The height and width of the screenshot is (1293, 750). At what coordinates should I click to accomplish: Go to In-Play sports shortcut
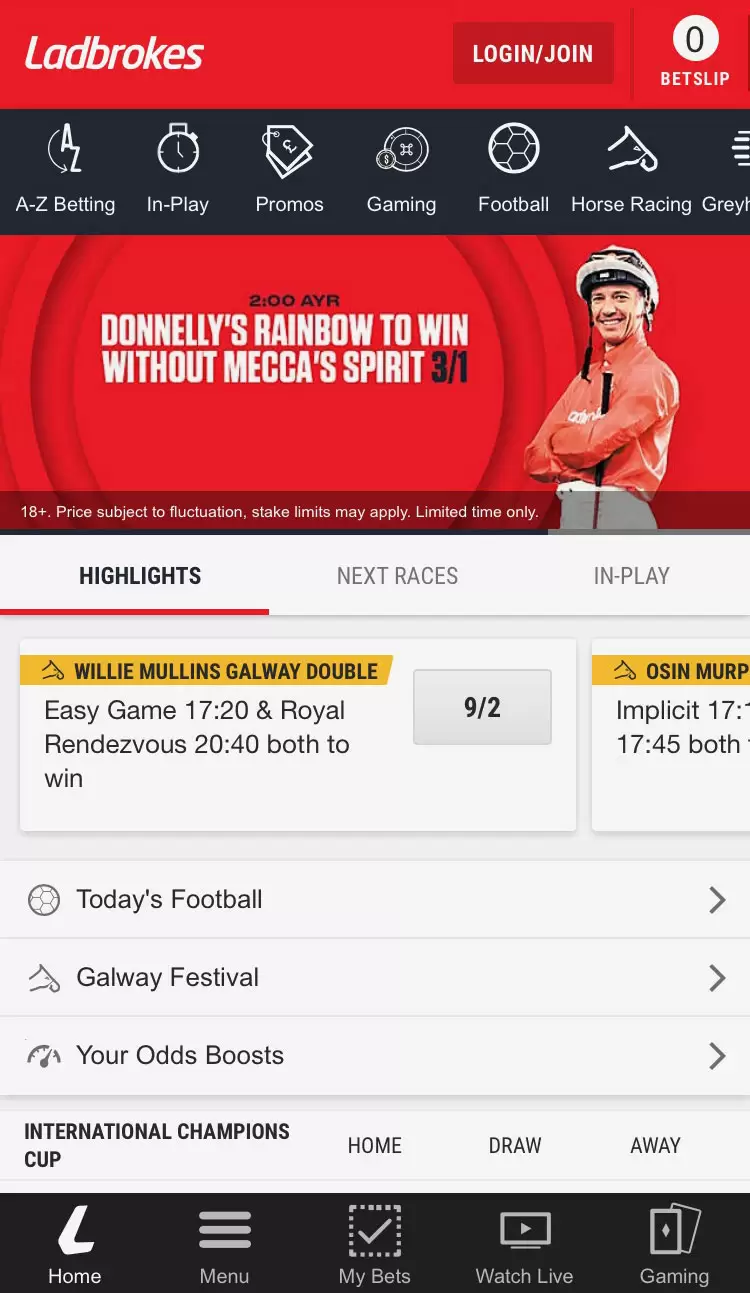tap(178, 171)
